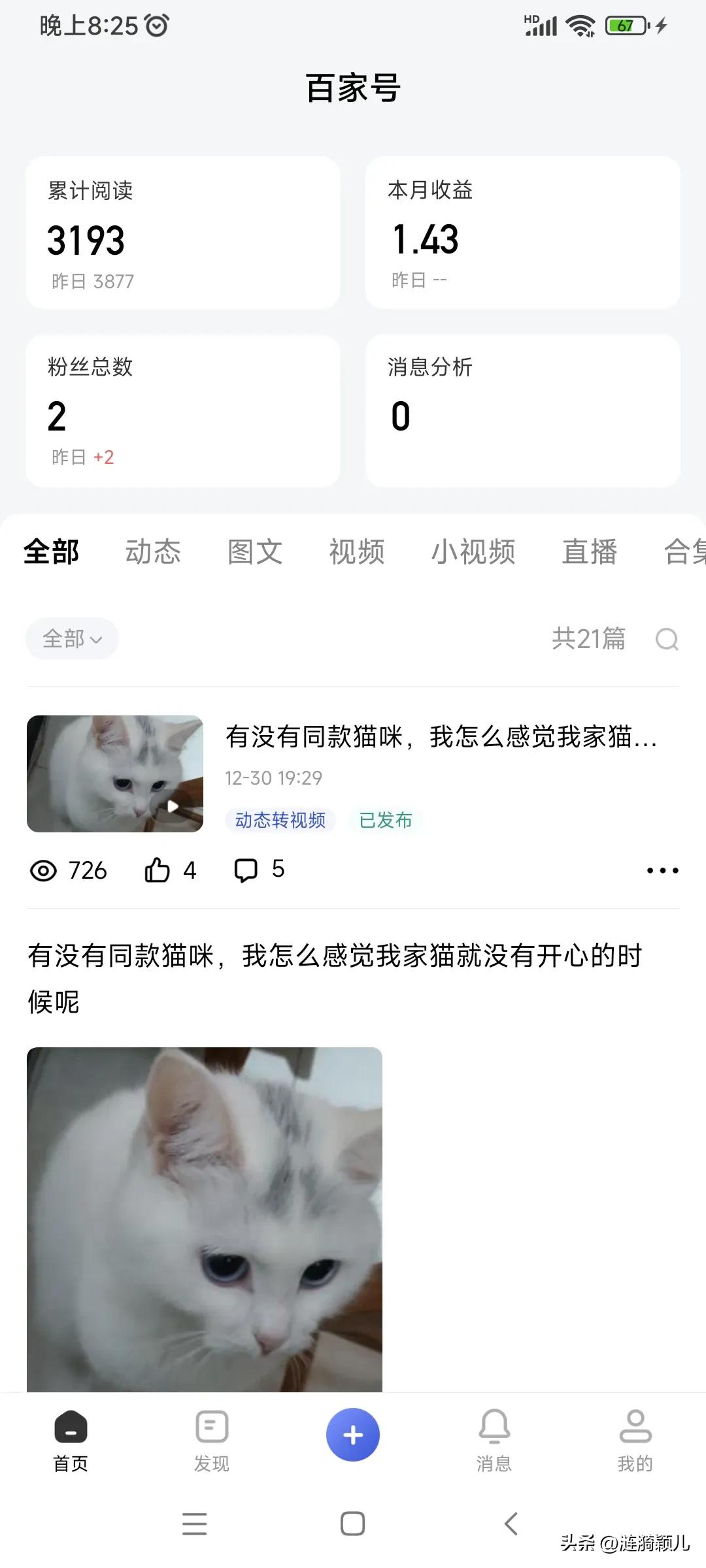
Task: Tap the views eye icon showing 726
Action: (x=44, y=870)
